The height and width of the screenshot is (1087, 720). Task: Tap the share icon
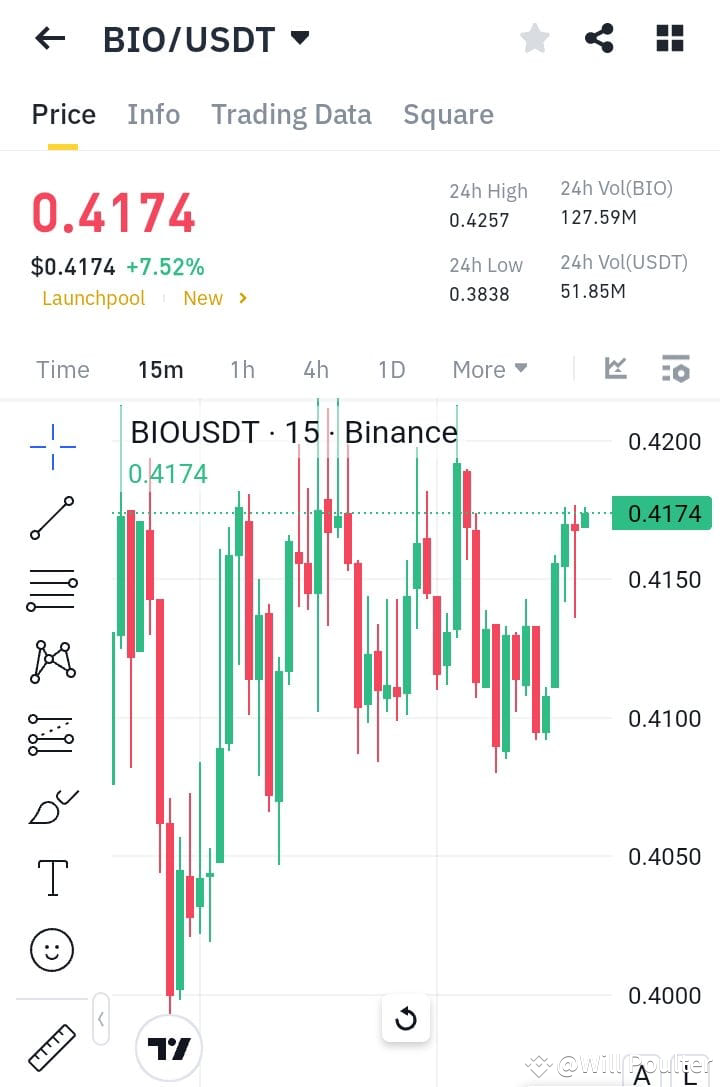[x=599, y=38]
